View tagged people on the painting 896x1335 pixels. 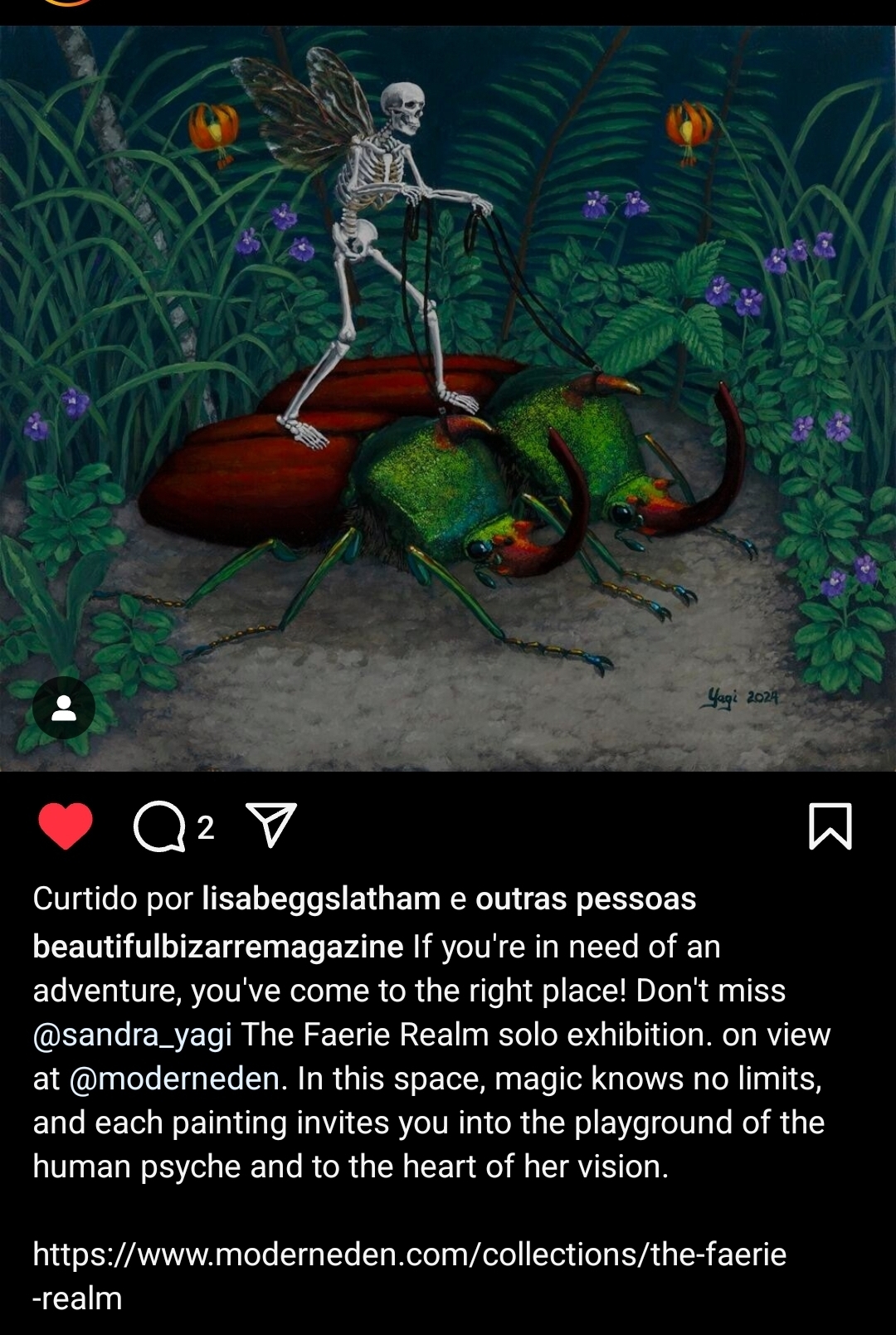(64, 708)
